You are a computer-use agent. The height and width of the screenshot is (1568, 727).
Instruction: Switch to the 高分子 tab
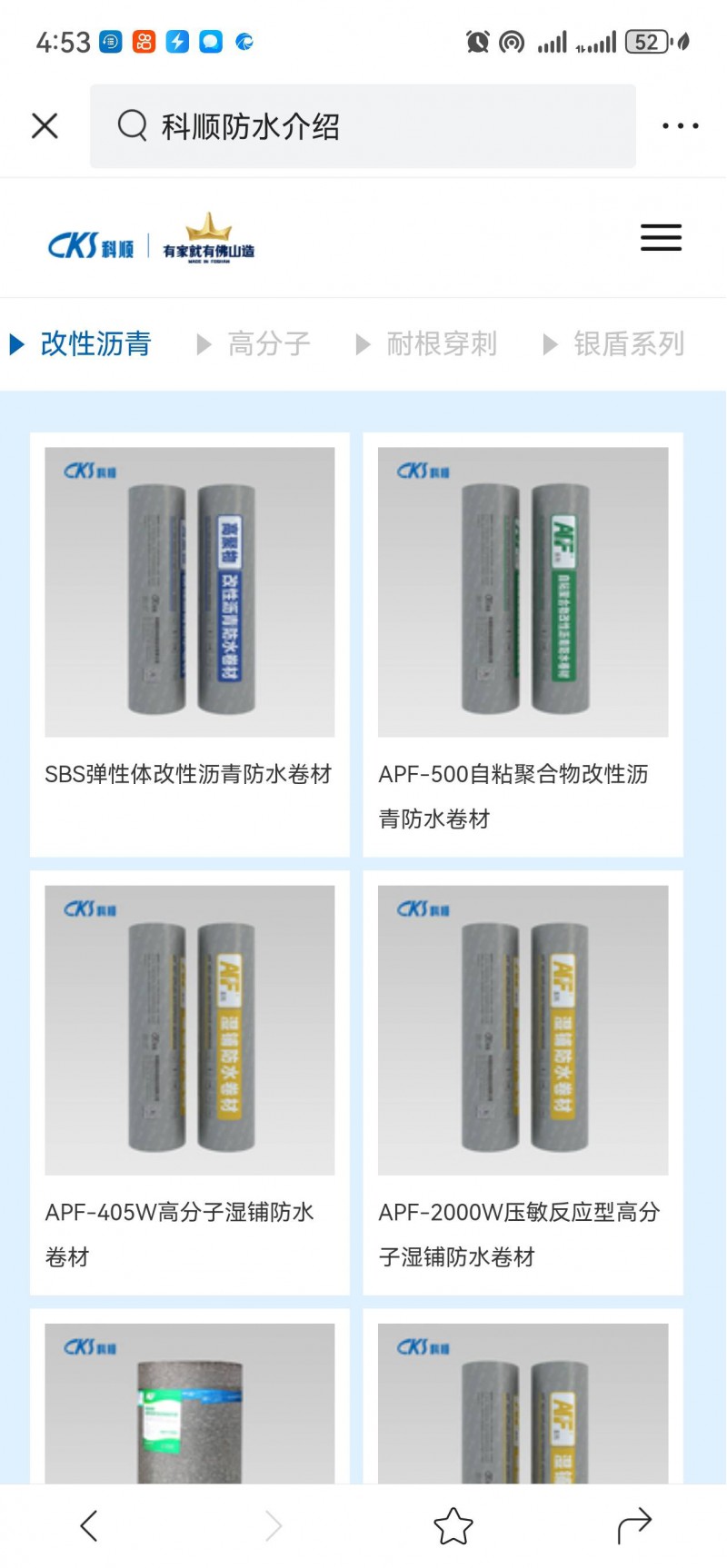coord(268,344)
